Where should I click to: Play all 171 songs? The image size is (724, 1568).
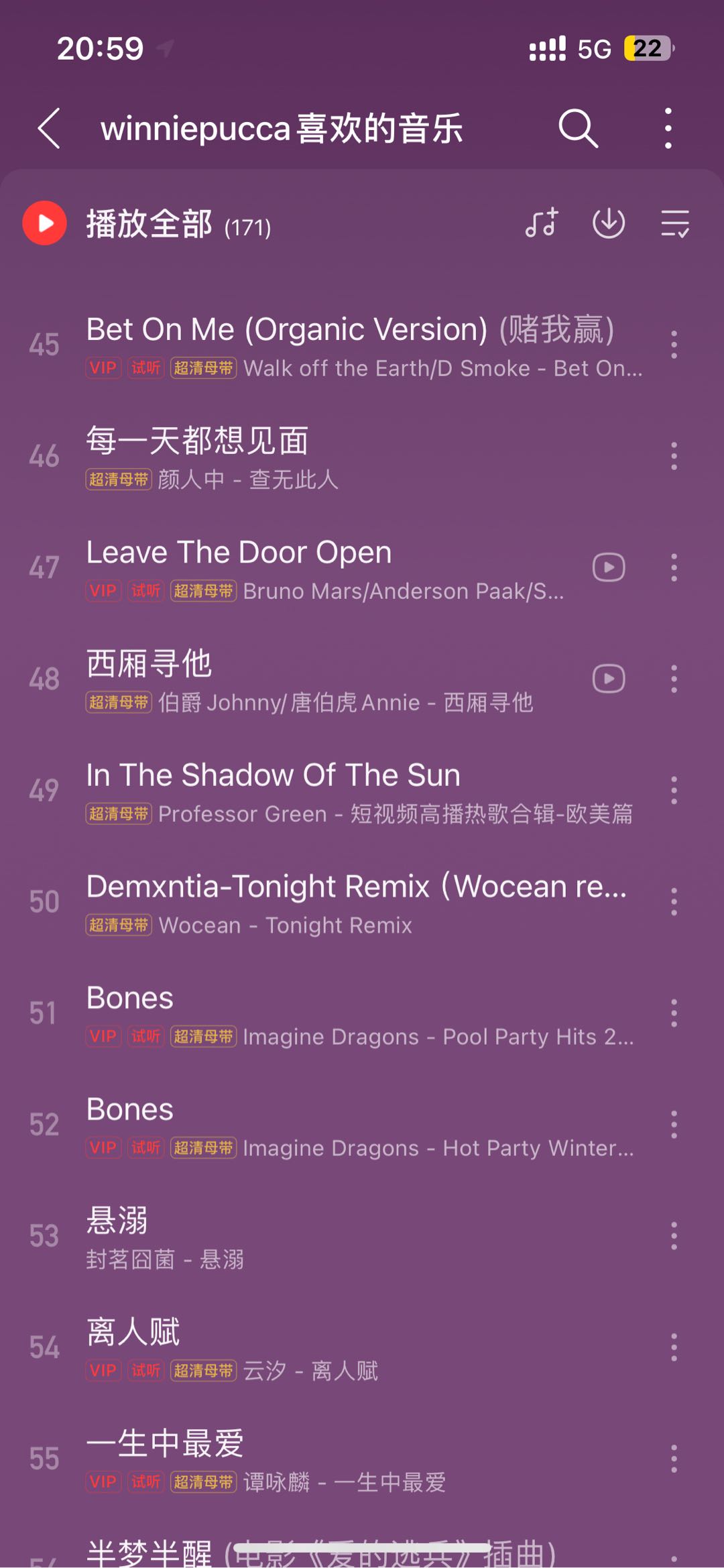[46, 223]
